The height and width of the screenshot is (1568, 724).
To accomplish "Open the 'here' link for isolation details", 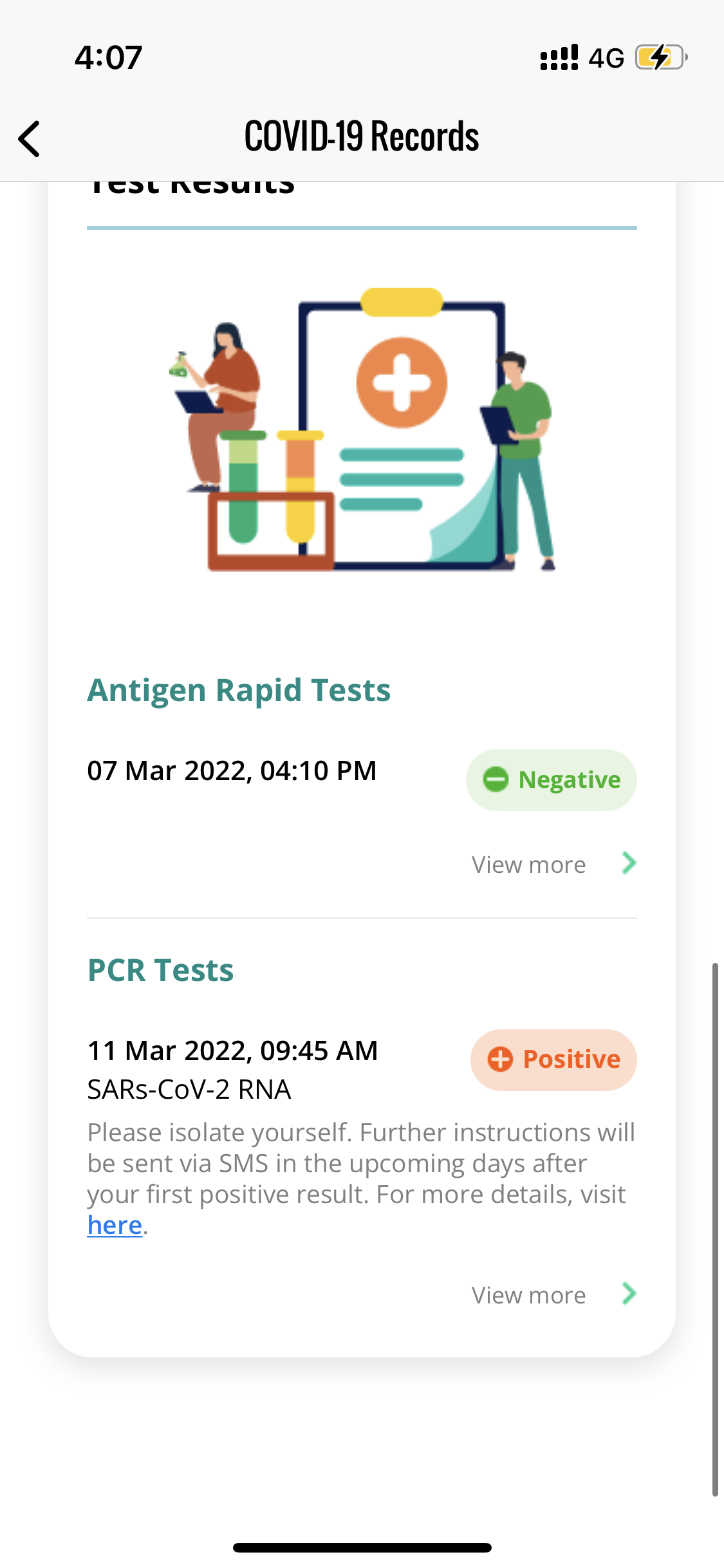I will point(115,1225).
